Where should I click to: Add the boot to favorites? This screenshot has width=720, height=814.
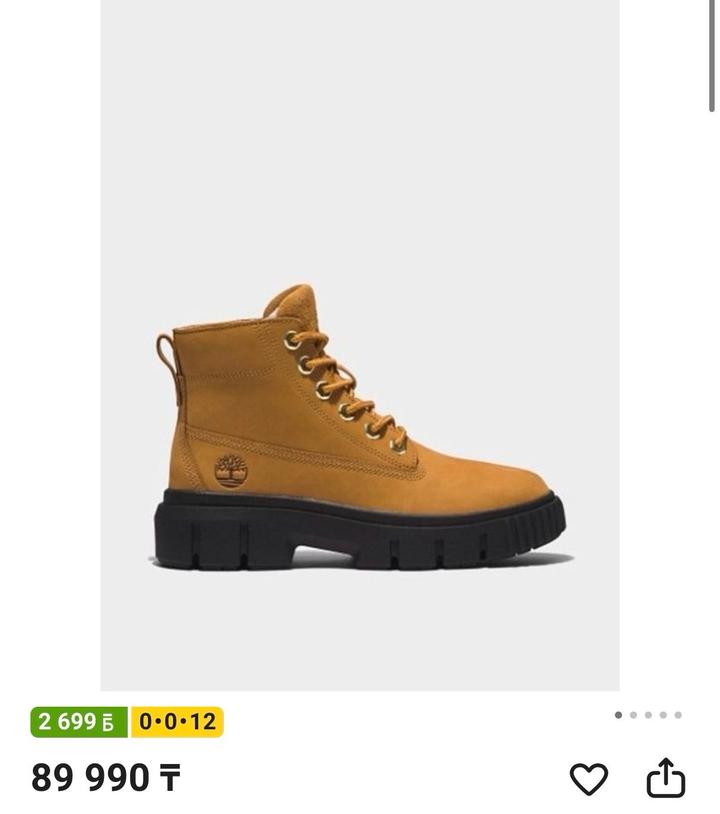589,779
